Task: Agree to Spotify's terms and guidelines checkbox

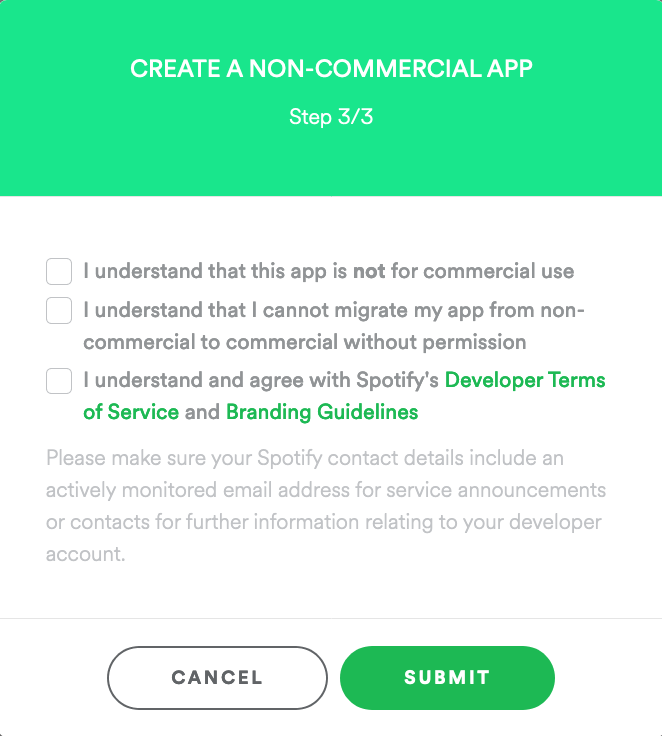Action: (59, 381)
